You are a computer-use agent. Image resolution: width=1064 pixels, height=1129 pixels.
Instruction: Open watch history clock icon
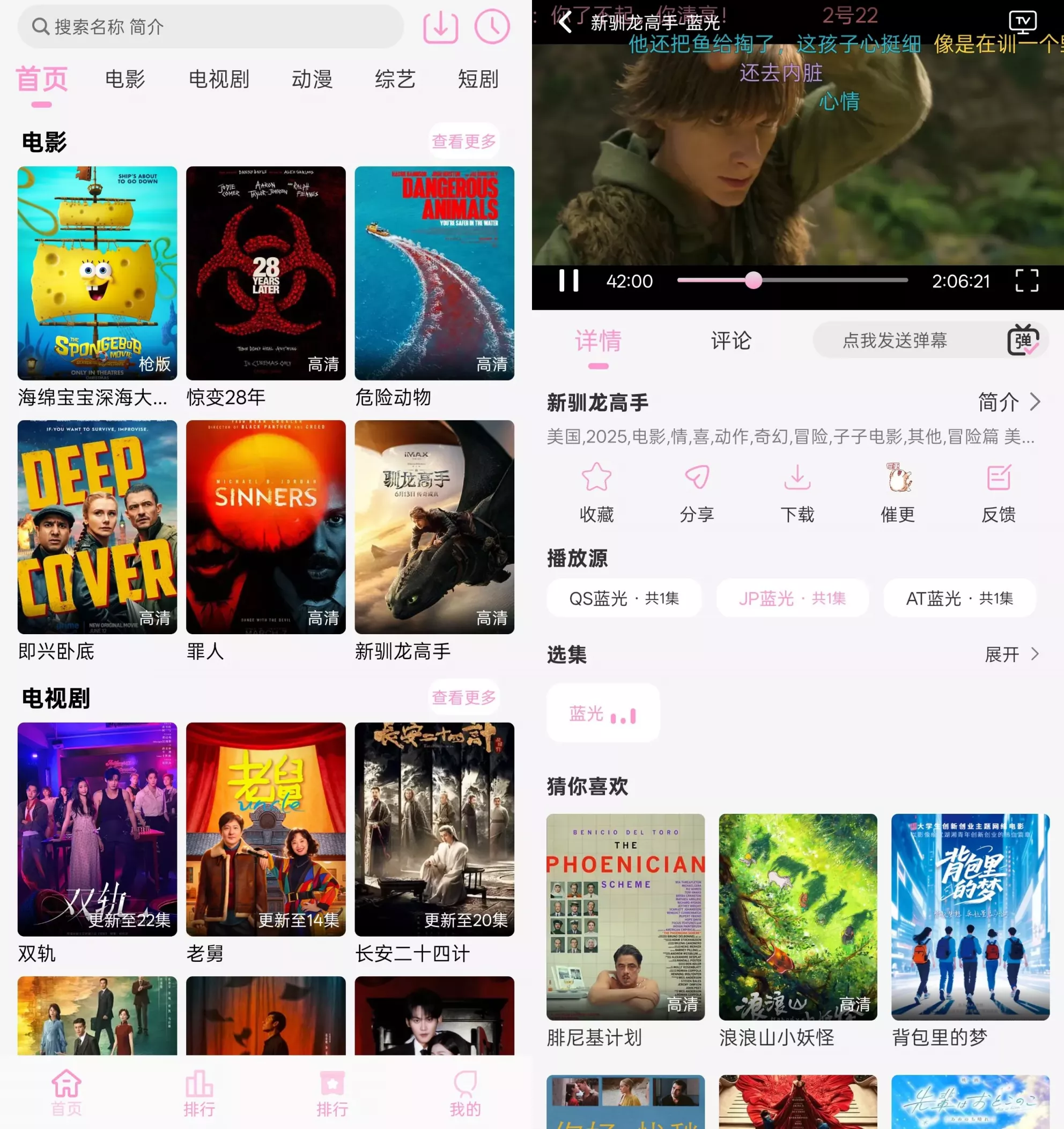click(492, 27)
